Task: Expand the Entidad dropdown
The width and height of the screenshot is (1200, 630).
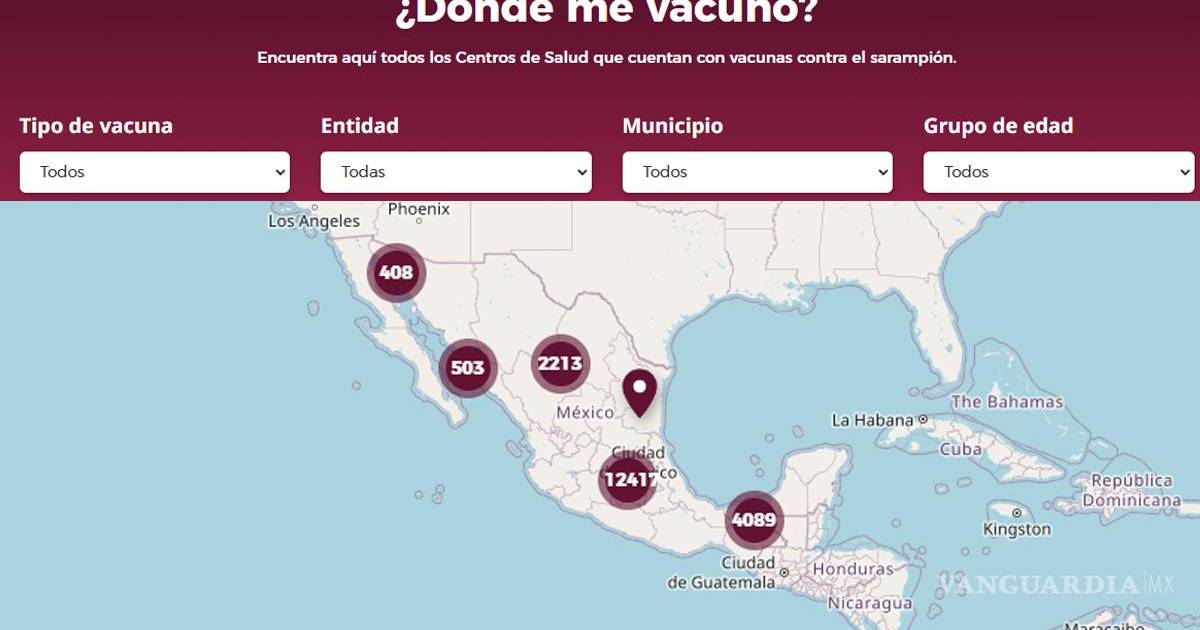Action: 455,172
